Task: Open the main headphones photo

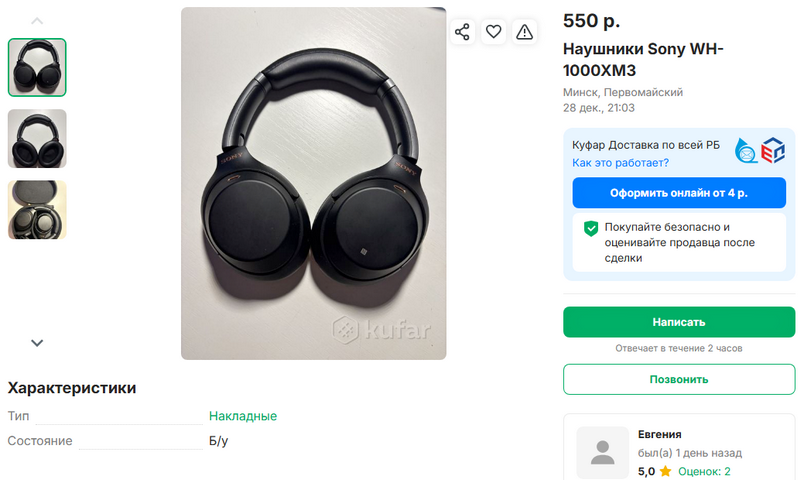Action: [x=313, y=183]
